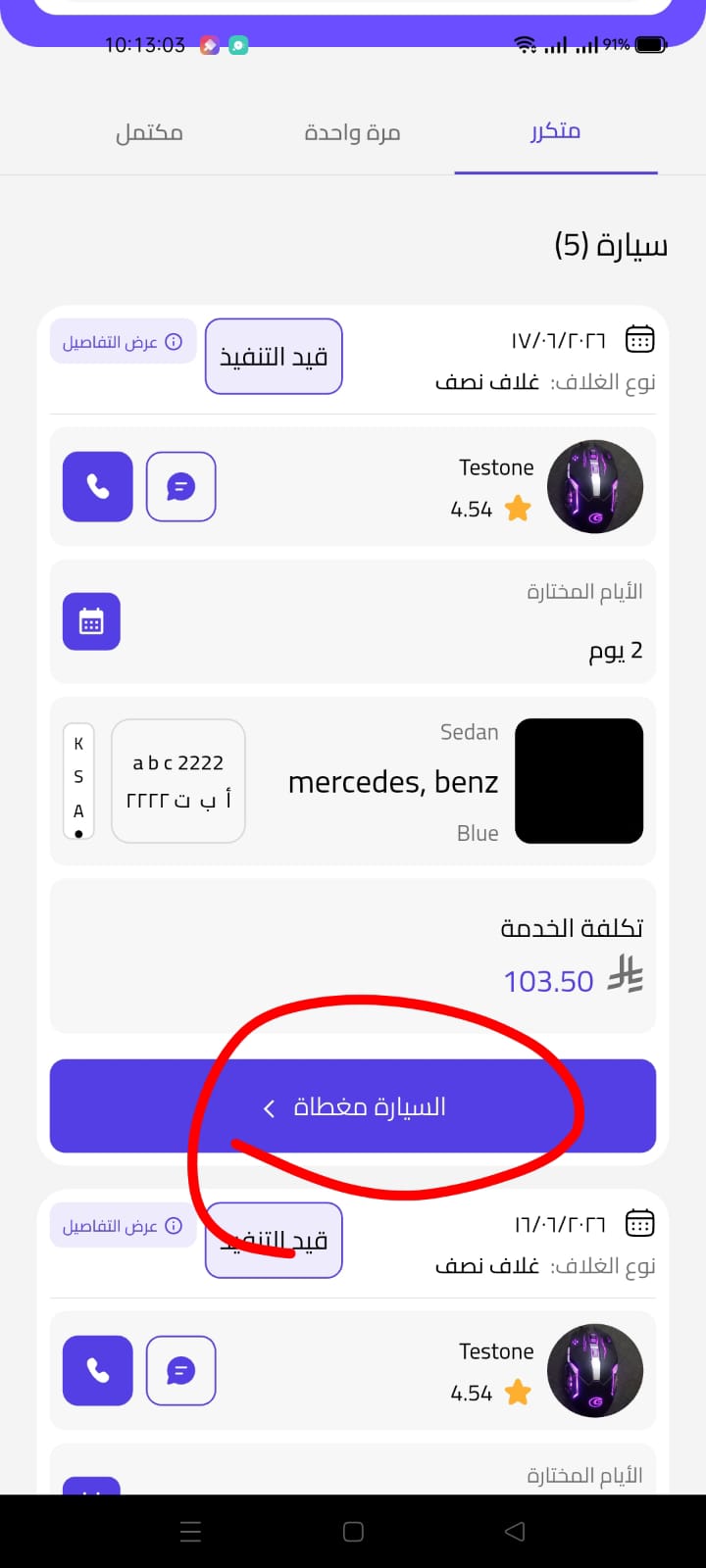This screenshot has height=1568, width=706.
Task: Message Testone in the 17/06/2026 order
Action: pos(180,487)
